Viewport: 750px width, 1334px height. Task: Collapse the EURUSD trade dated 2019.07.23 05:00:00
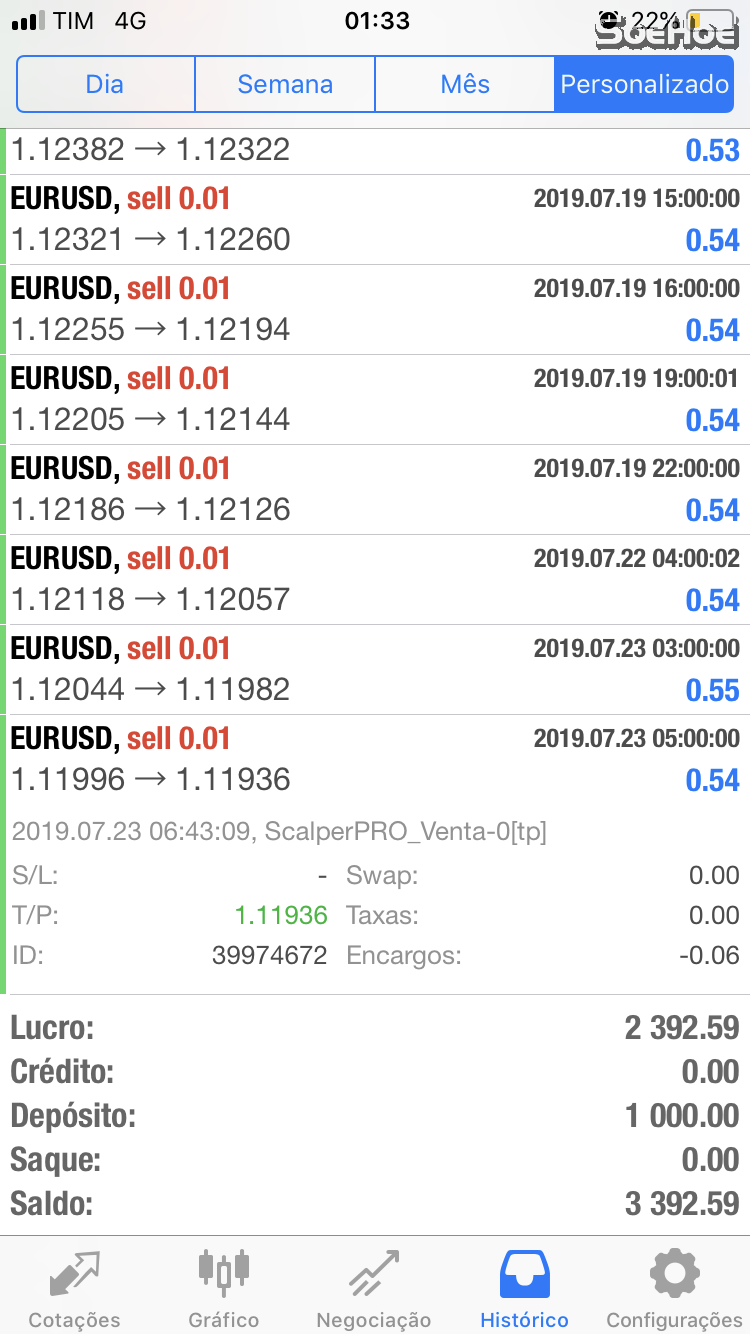(375, 760)
